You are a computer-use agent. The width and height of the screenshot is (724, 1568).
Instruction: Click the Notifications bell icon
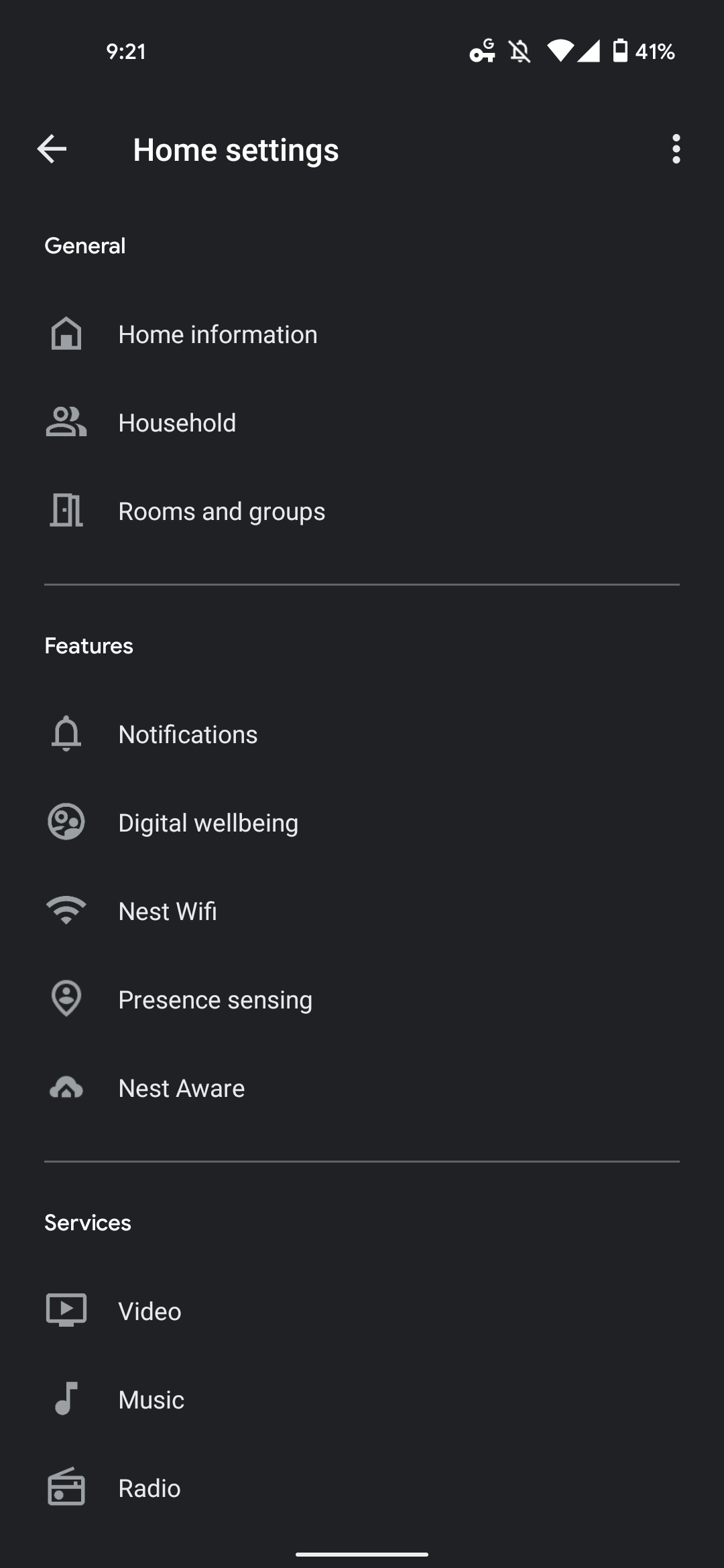(66, 733)
